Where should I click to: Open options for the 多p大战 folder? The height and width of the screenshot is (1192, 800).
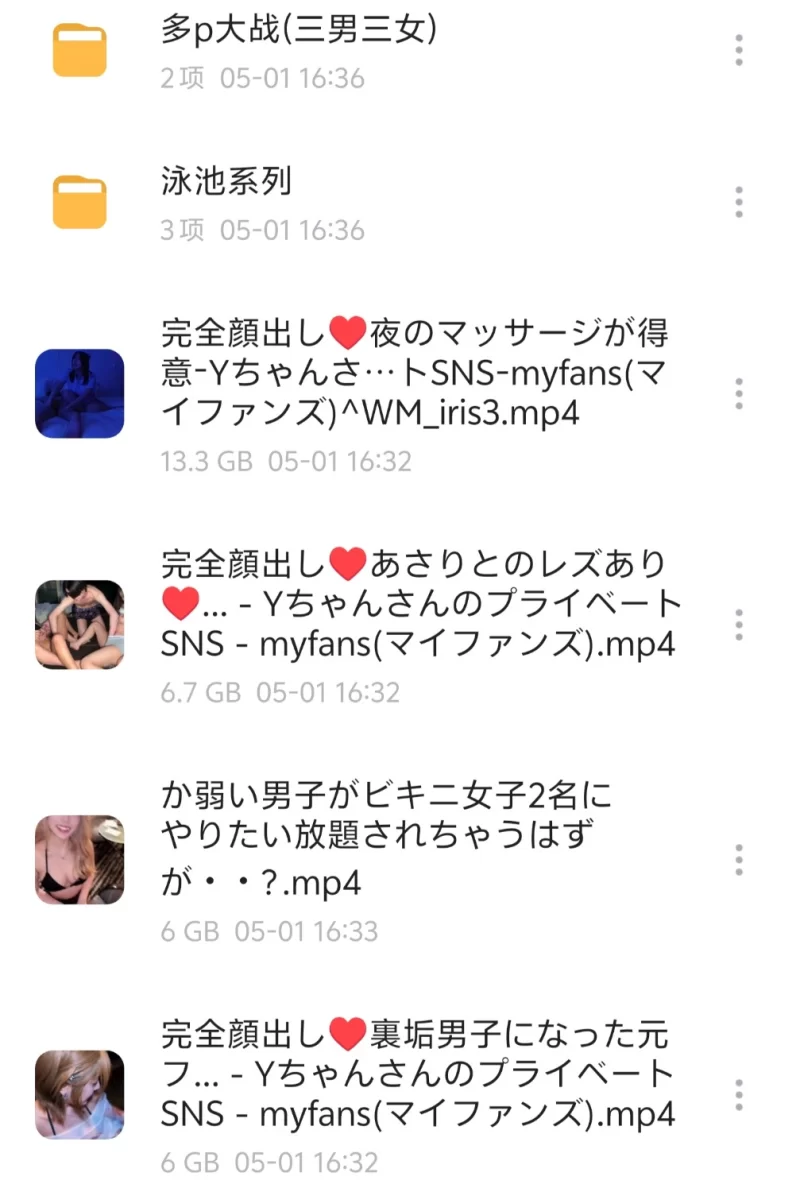coord(738,50)
